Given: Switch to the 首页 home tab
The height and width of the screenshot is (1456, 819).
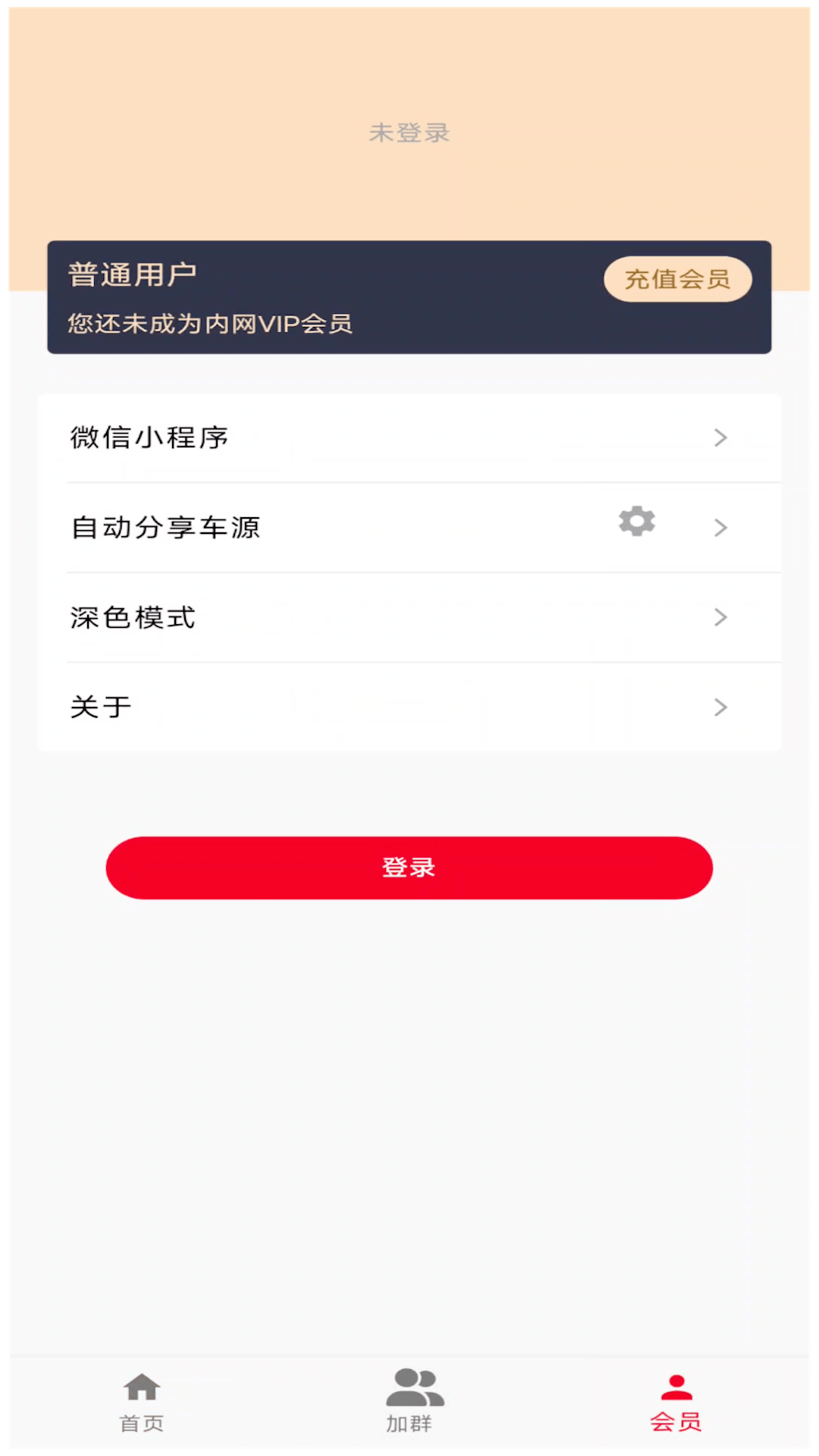Looking at the screenshot, I should click(142, 1401).
